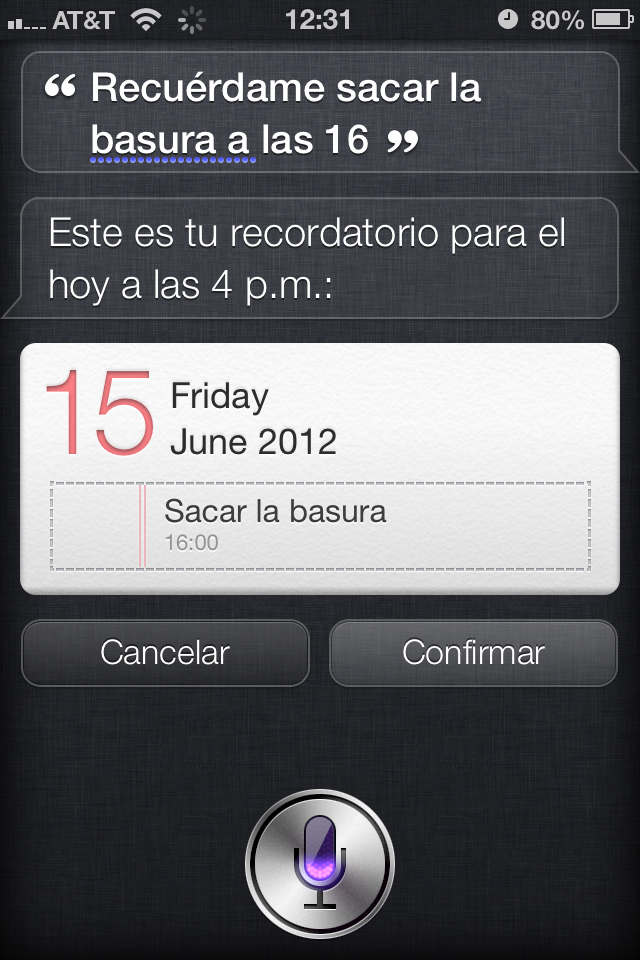Viewport: 640px width, 960px height.
Task: Confirm the reminder with Confirmar
Action: click(x=473, y=653)
